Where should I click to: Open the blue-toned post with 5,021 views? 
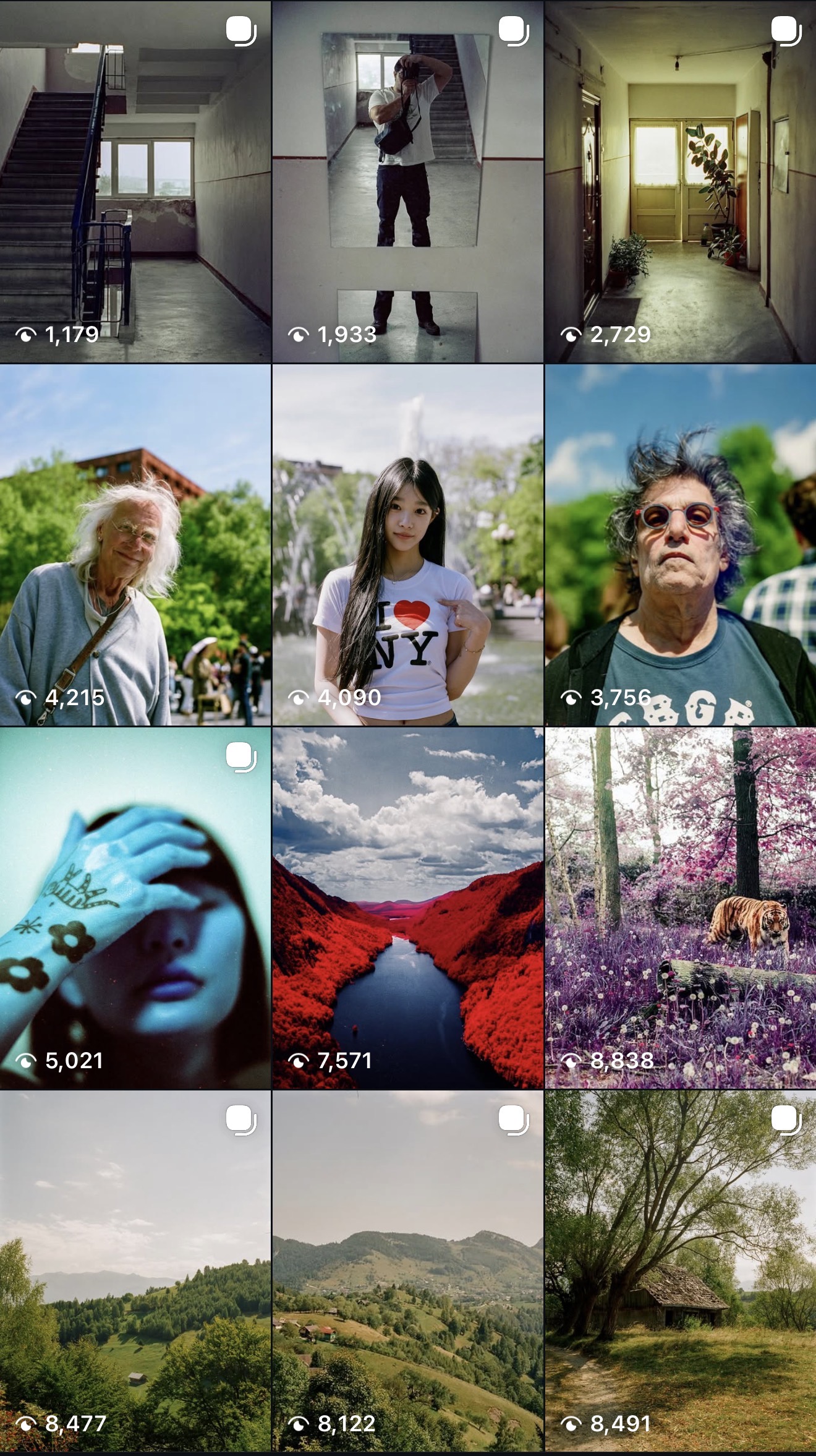pos(135,907)
